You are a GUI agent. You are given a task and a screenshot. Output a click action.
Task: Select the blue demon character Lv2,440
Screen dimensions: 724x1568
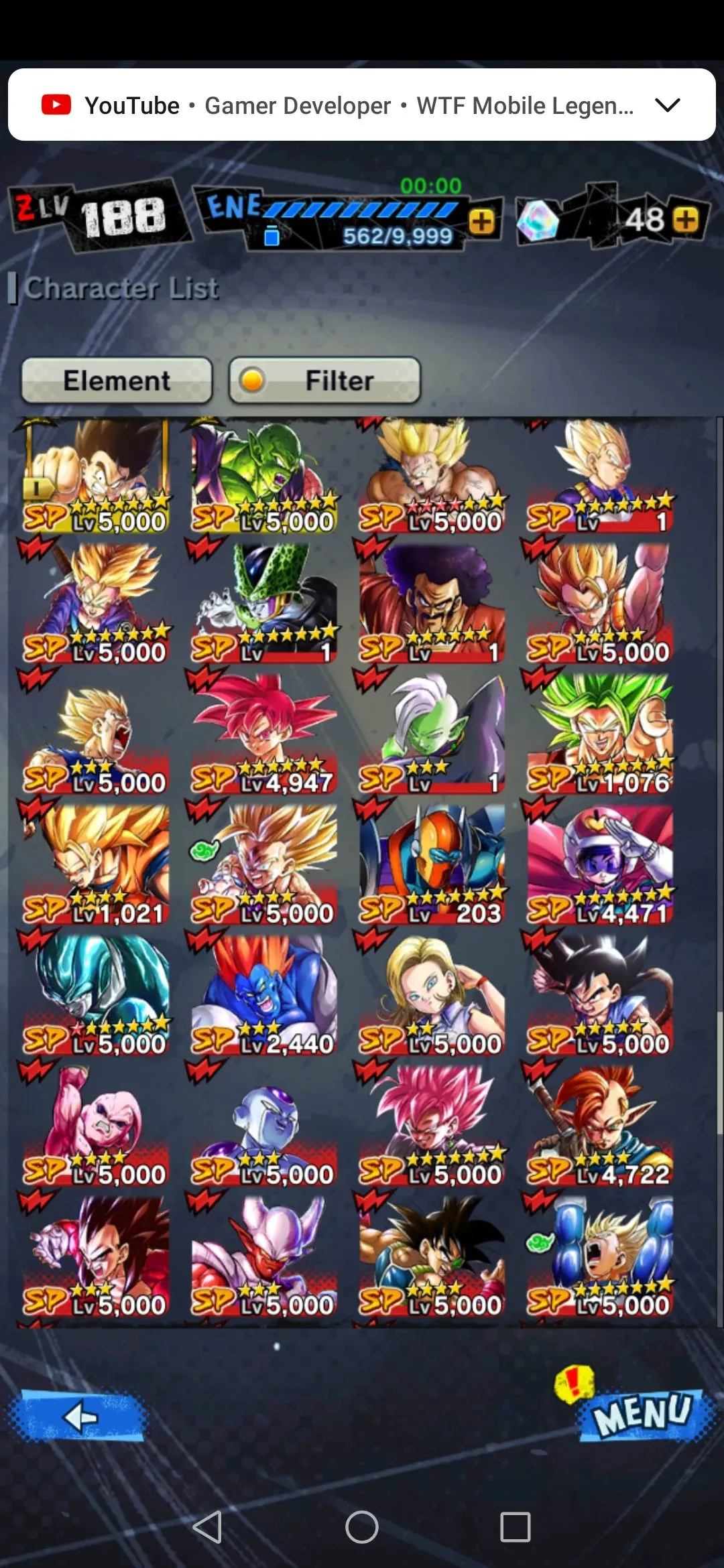click(263, 995)
